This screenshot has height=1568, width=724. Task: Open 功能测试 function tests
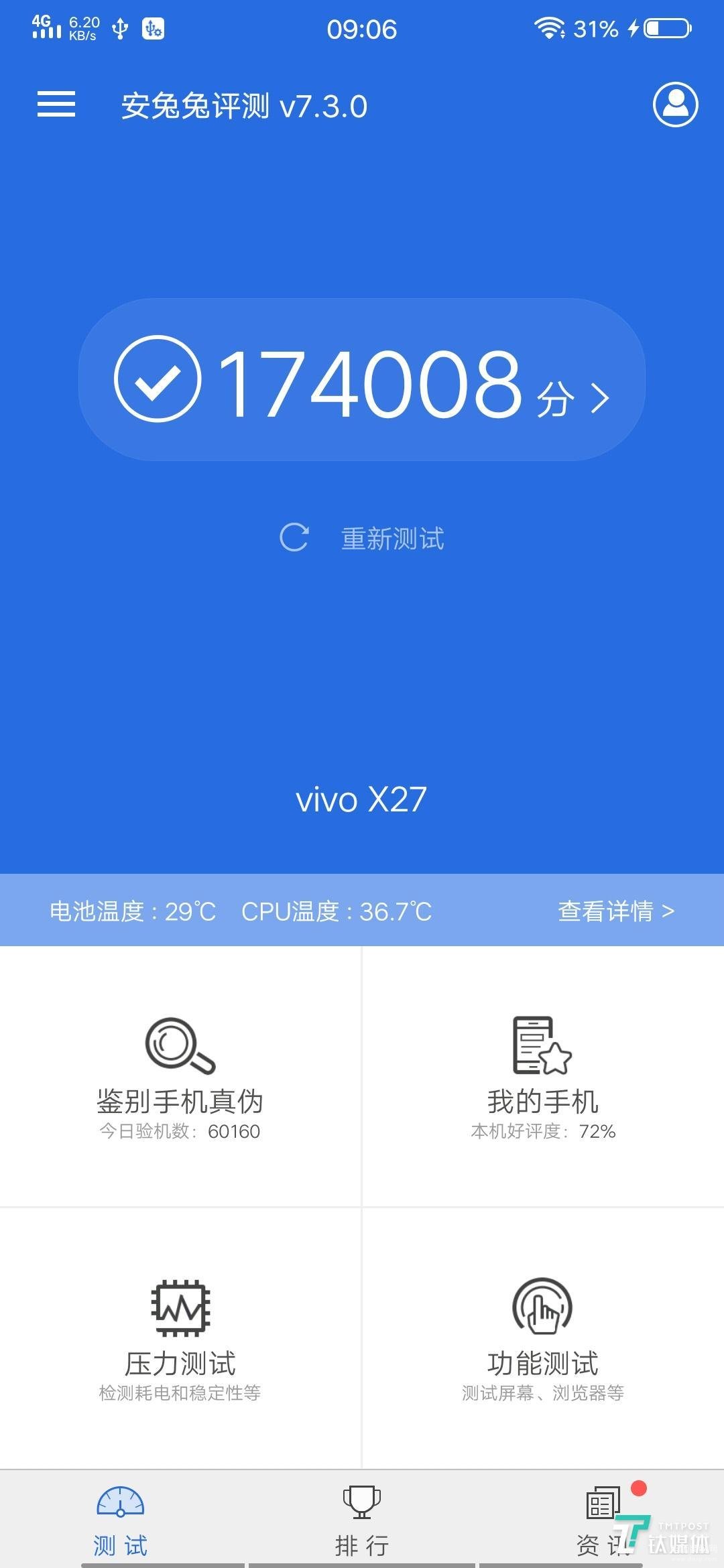[x=543, y=1338]
